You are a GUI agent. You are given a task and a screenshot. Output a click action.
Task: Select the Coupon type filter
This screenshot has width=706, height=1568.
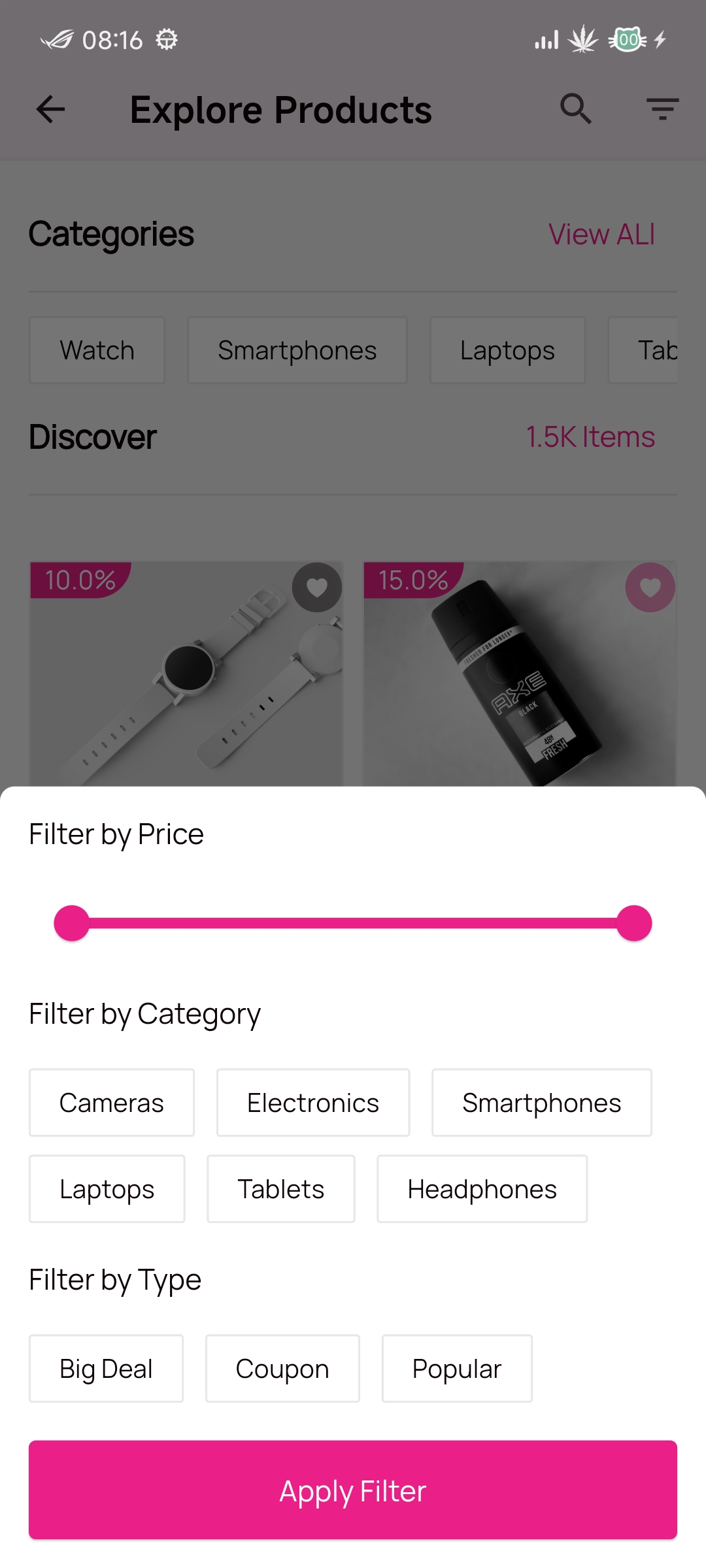pyautogui.click(x=282, y=1368)
